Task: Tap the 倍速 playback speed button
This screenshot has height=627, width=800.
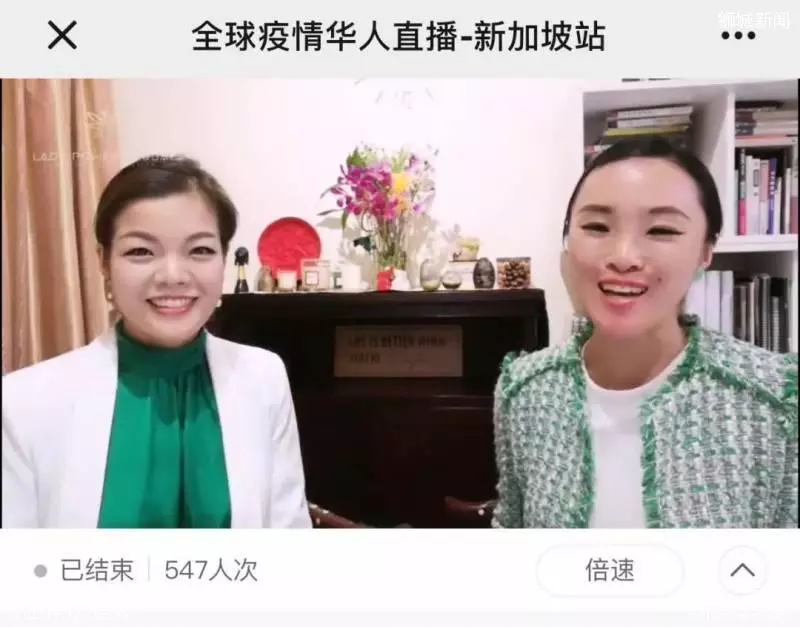Action: coord(610,571)
